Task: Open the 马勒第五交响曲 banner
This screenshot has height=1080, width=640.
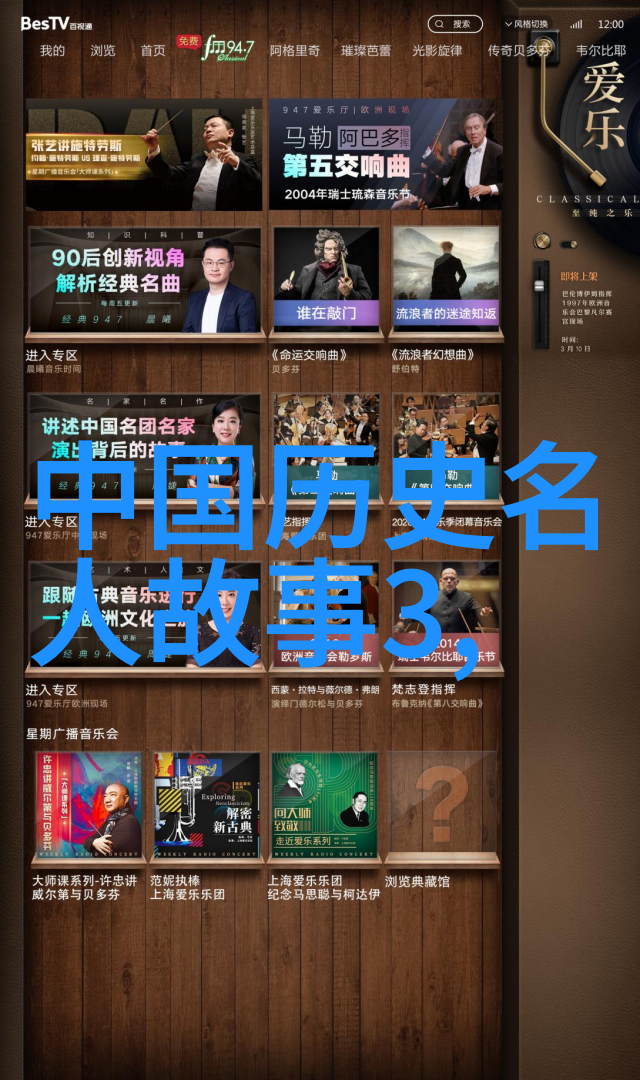Action: tap(385, 154)
